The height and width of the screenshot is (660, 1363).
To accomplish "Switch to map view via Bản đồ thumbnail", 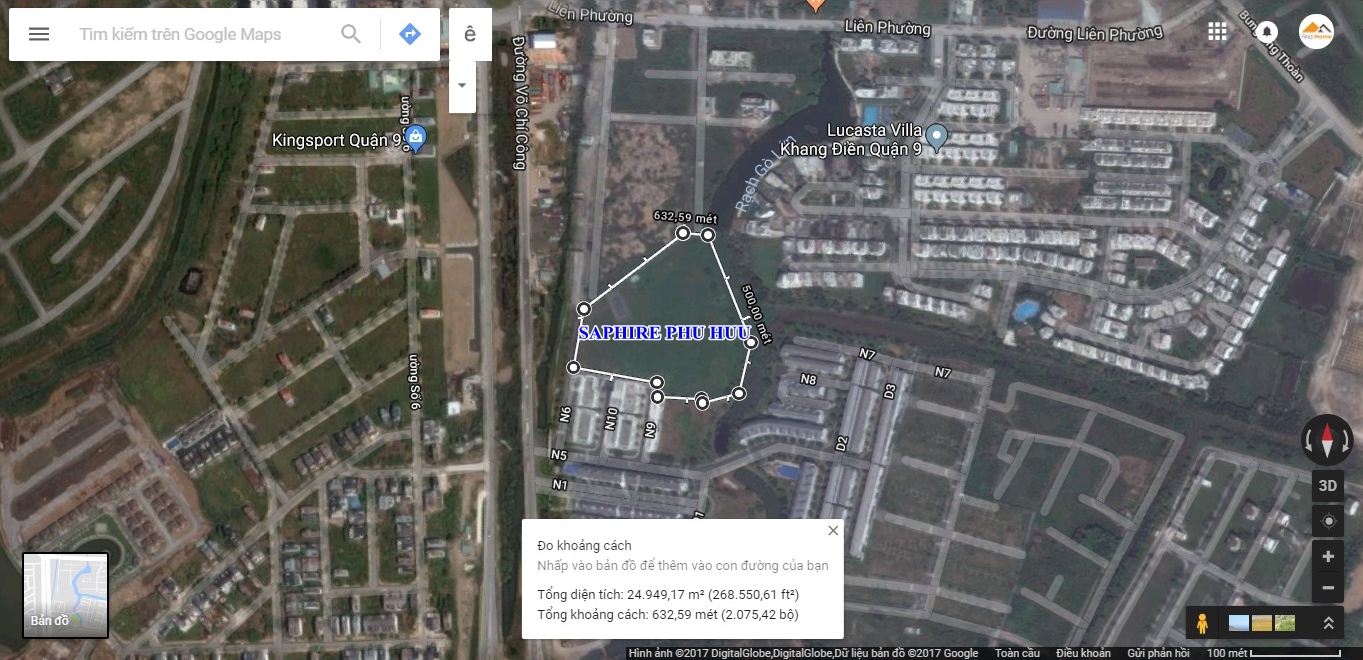I will point(65,596).
